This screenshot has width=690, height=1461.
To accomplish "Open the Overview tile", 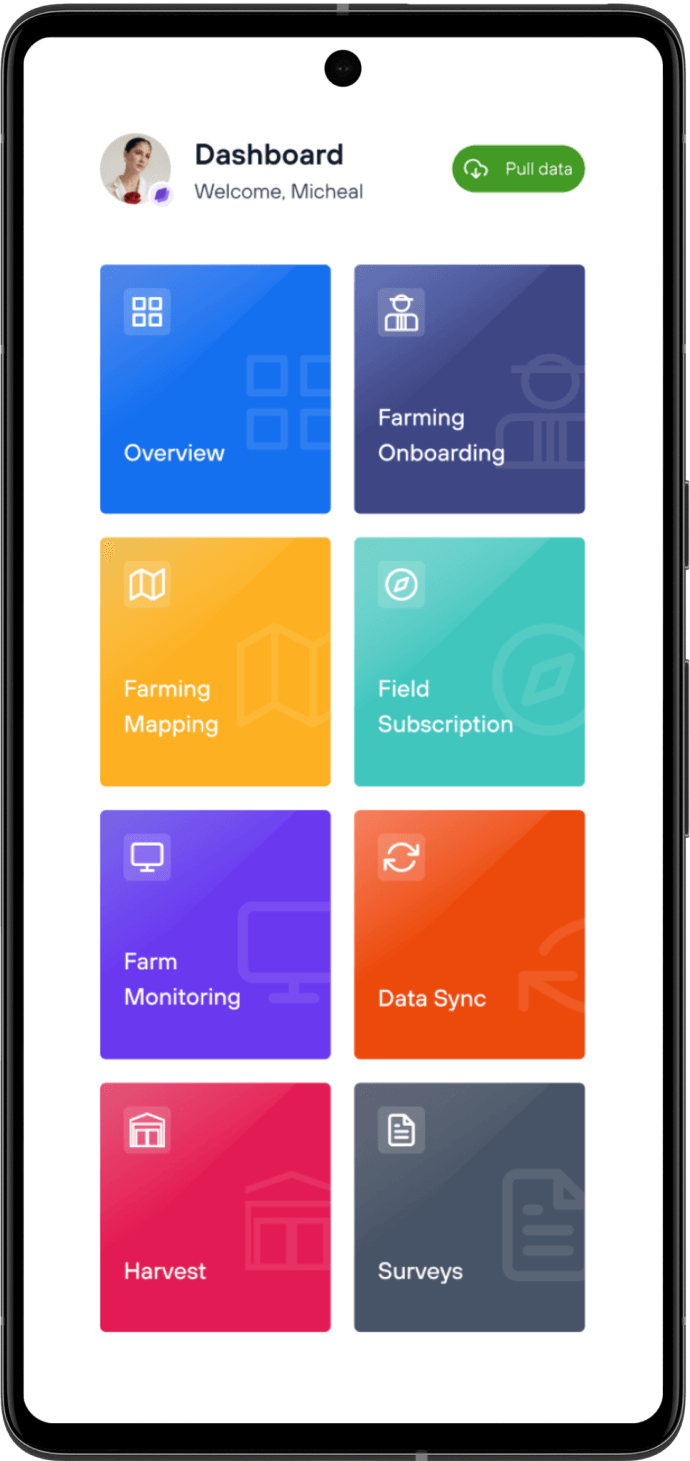I will pyautogui.click(x=215, y=389).
